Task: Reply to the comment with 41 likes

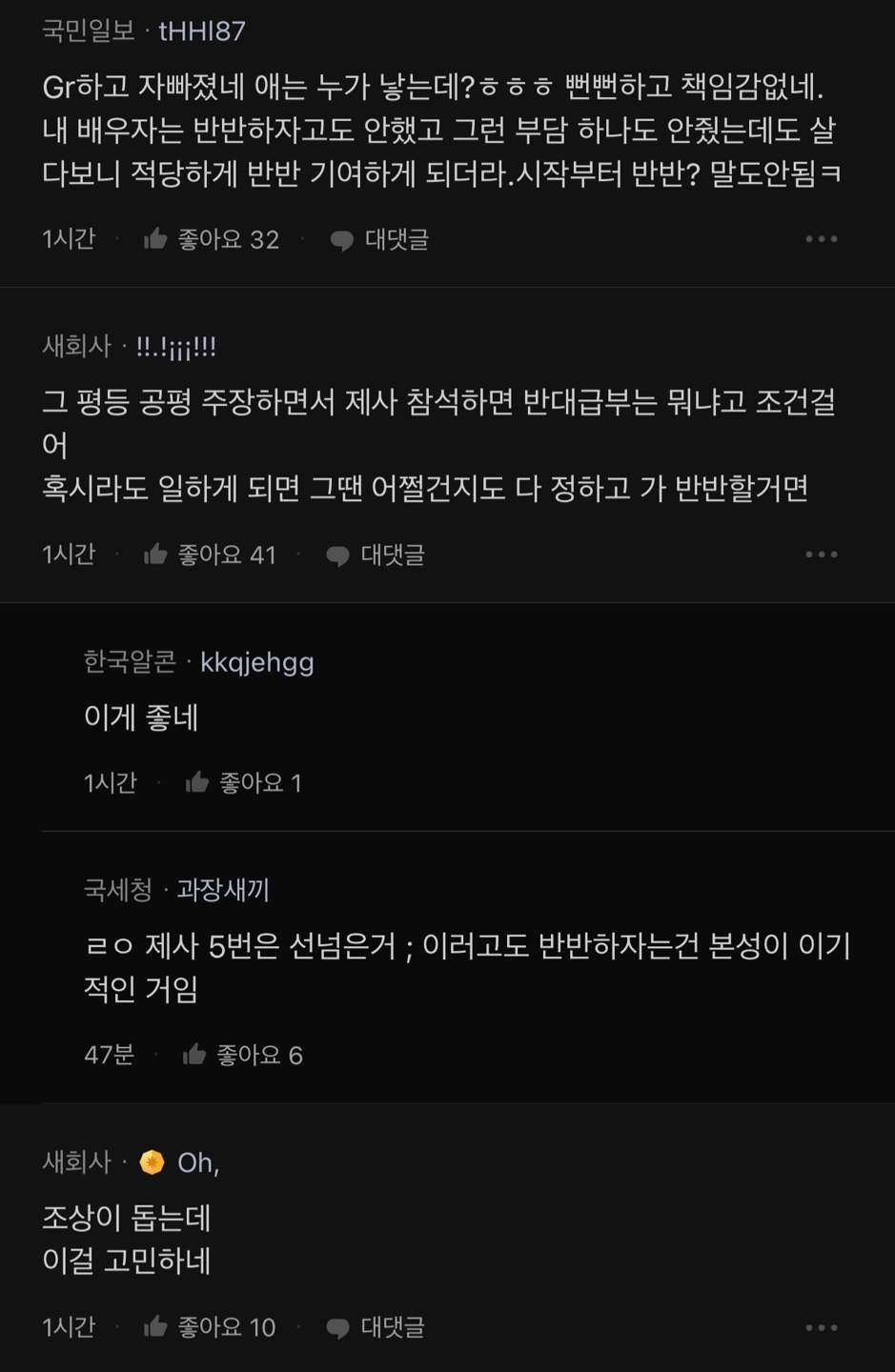Action: point(376,555)
